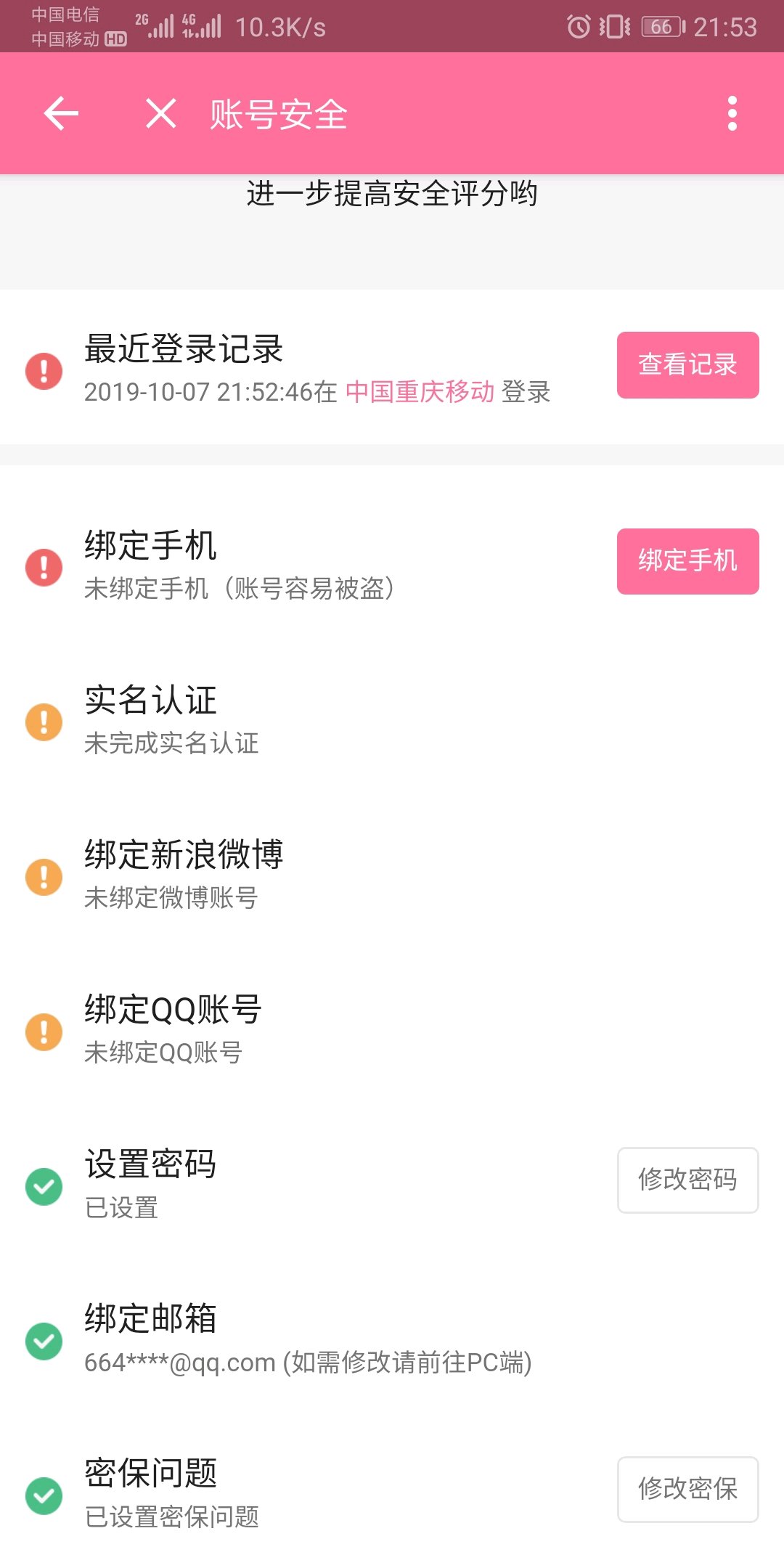Open the three-dot overflow menu
Viewport: 784px width, 1568px height.
[732, 113]
